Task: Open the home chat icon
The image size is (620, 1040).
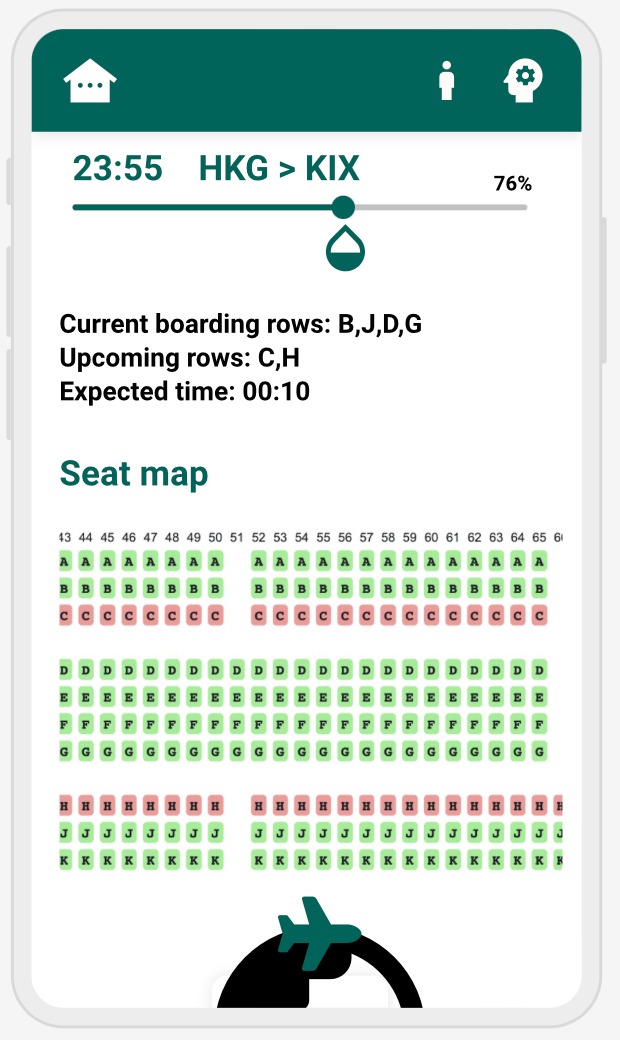Action: point(90,81)
